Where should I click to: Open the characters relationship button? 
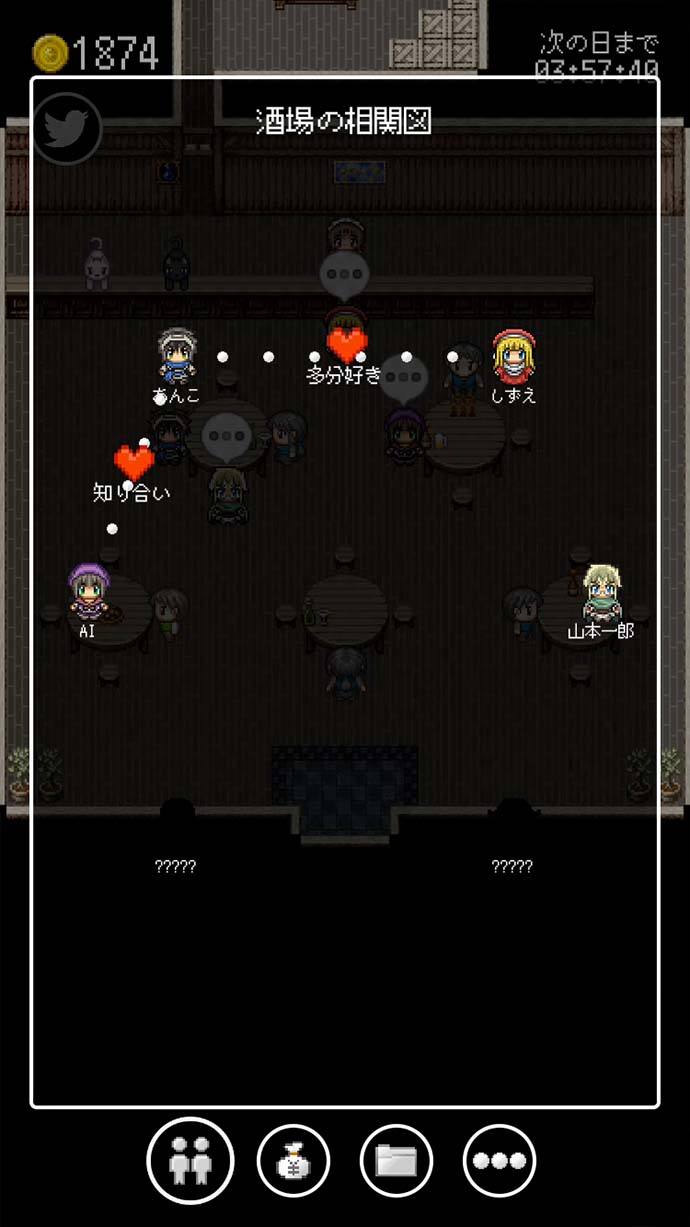190,1162
